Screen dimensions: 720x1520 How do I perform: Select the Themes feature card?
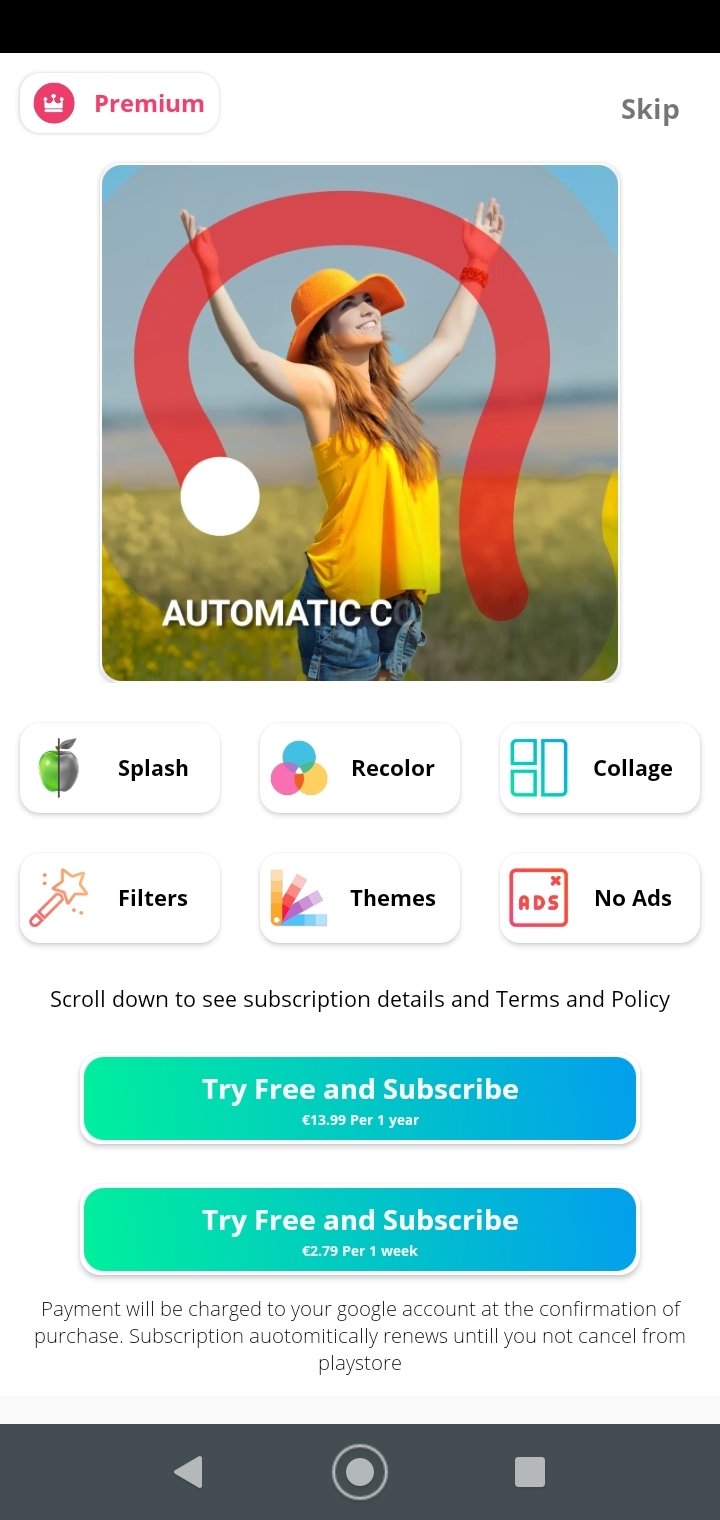[x=360, y=898]
